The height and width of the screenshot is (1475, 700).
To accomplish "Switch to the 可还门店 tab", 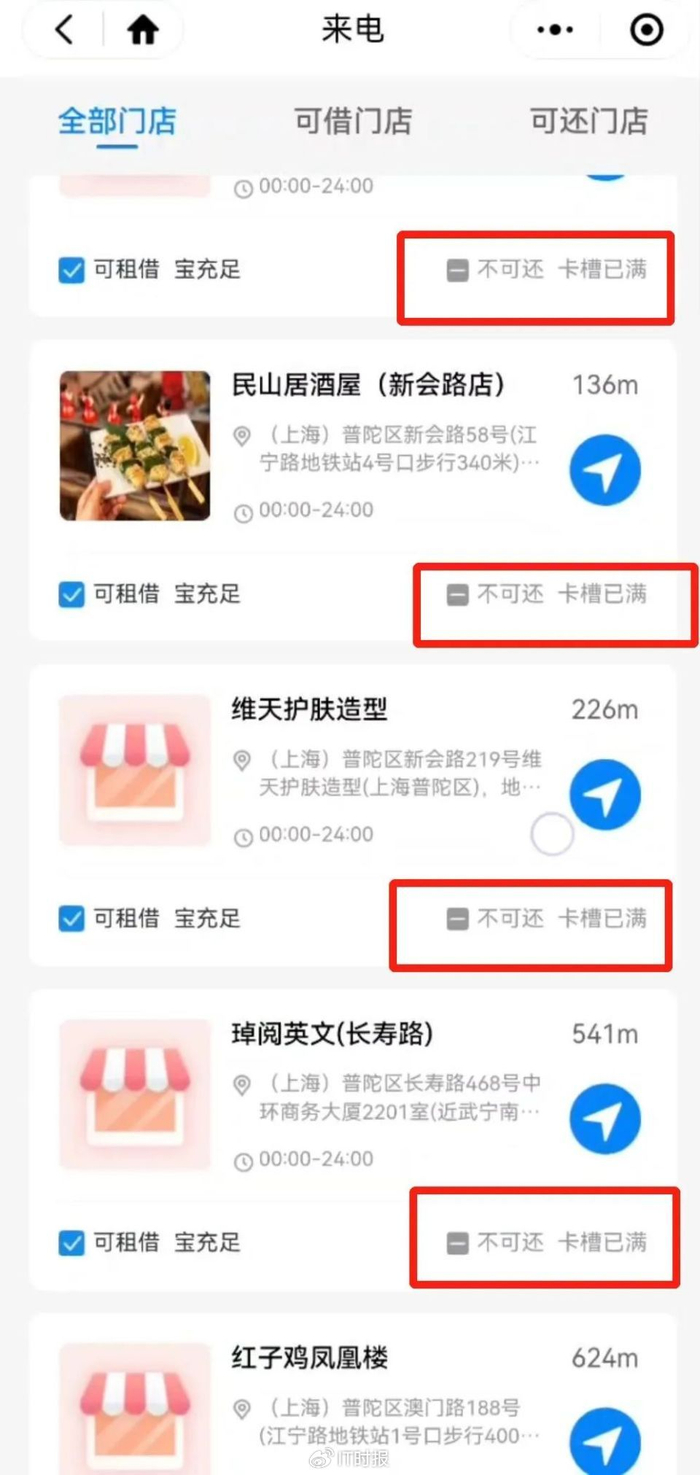I will coord(589,121).
